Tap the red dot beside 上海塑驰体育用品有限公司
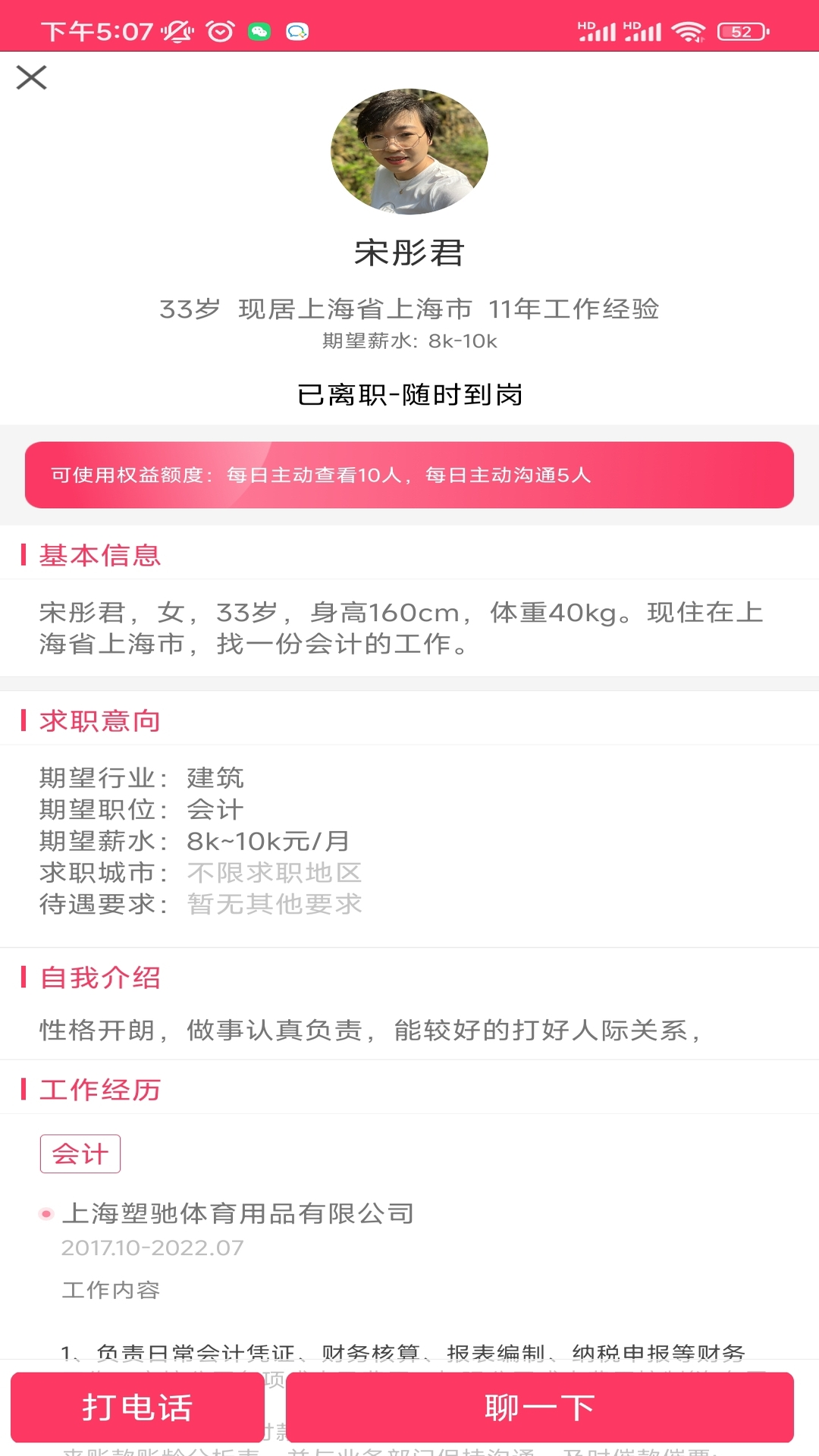819x1456 pixels. (x=45, y=1213)
